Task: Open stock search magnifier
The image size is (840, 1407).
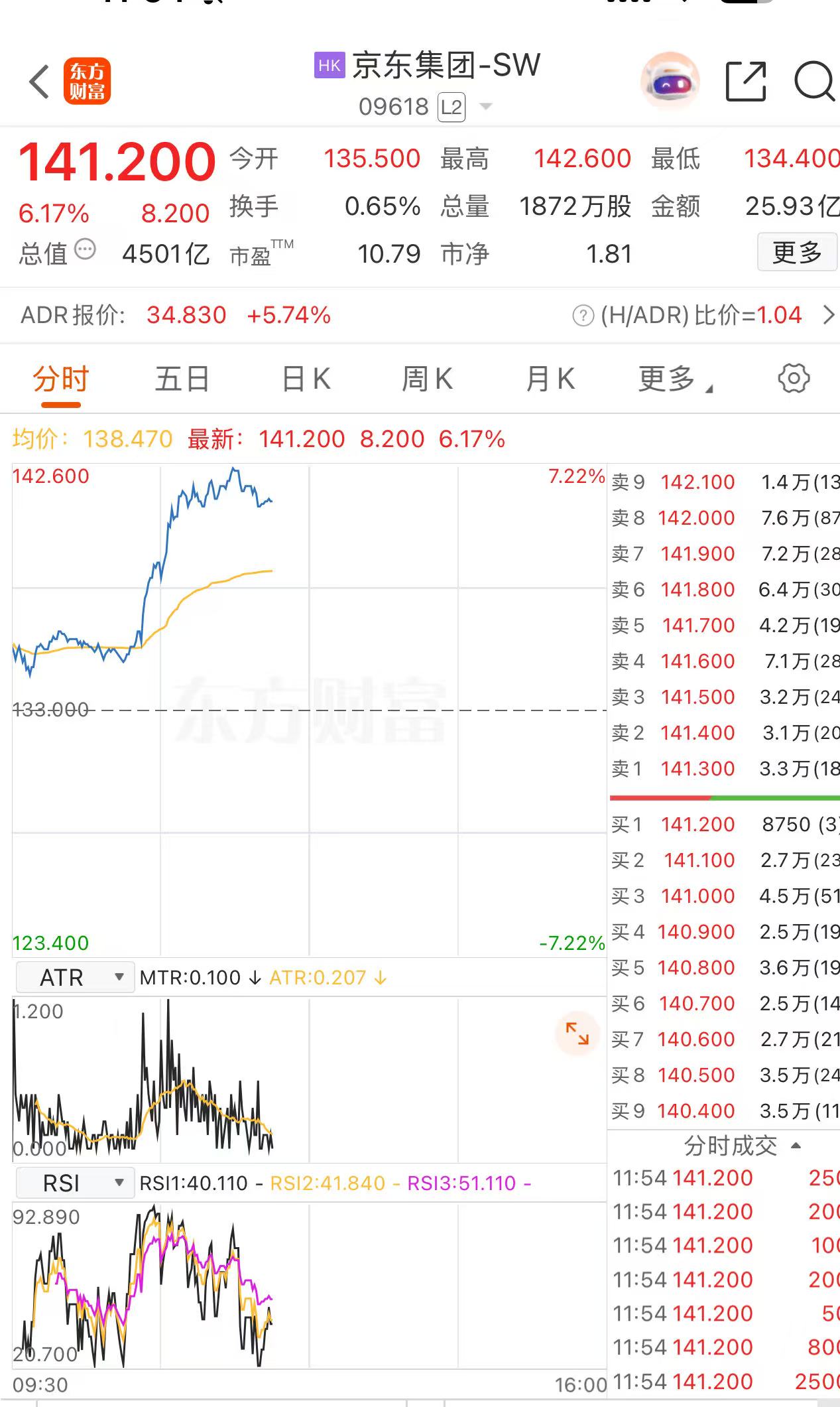Action: [x=814, y=82]
